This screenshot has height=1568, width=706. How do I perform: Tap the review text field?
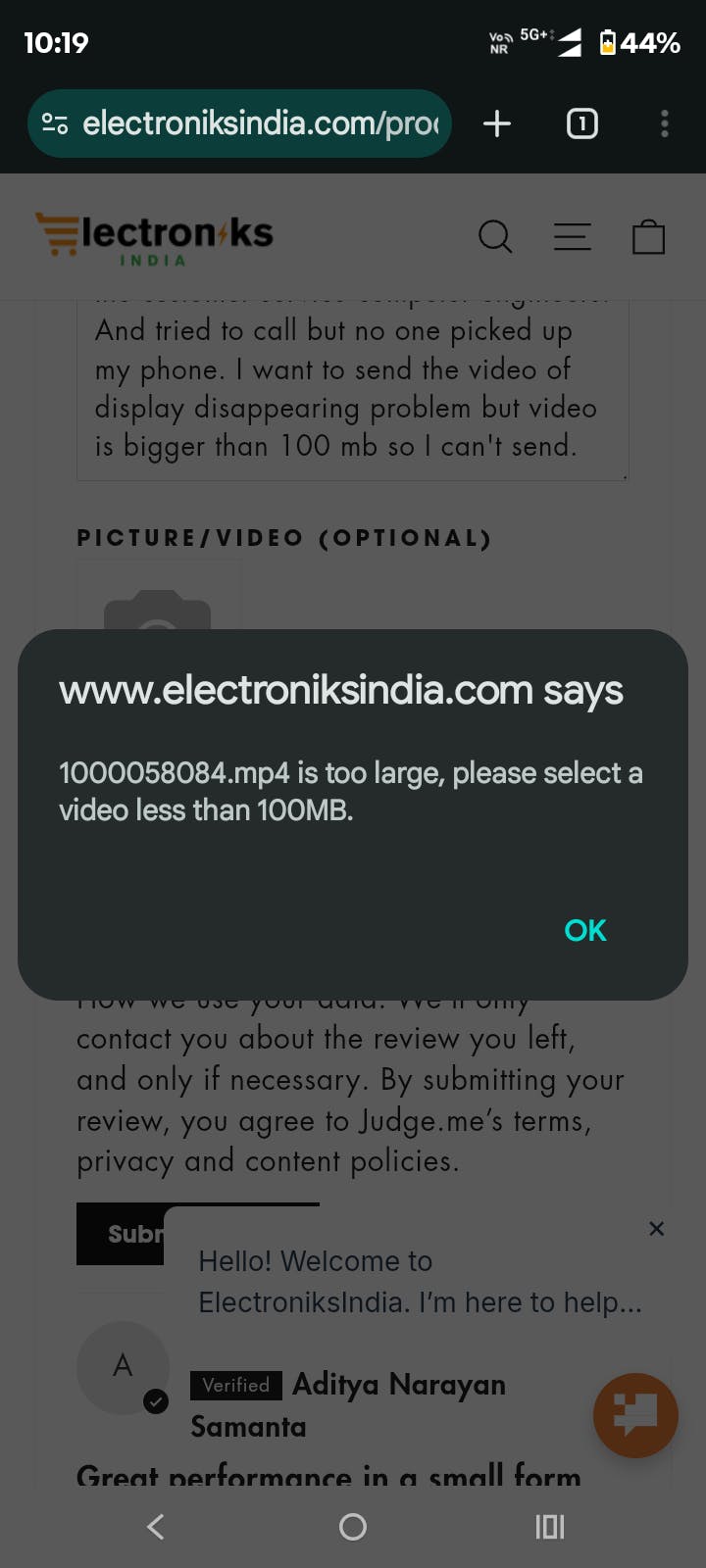tap(352, 388)
